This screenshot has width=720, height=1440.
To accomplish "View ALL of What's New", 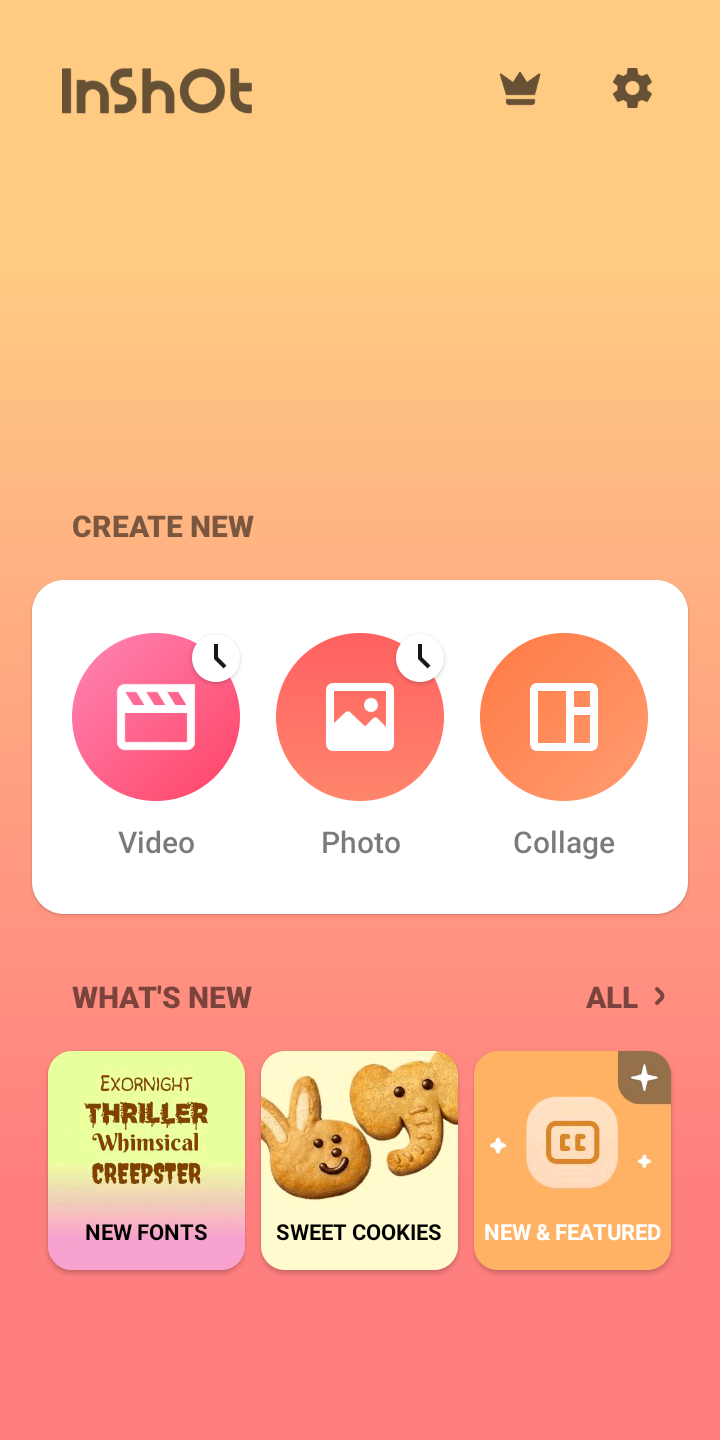I will coord(626,998).
